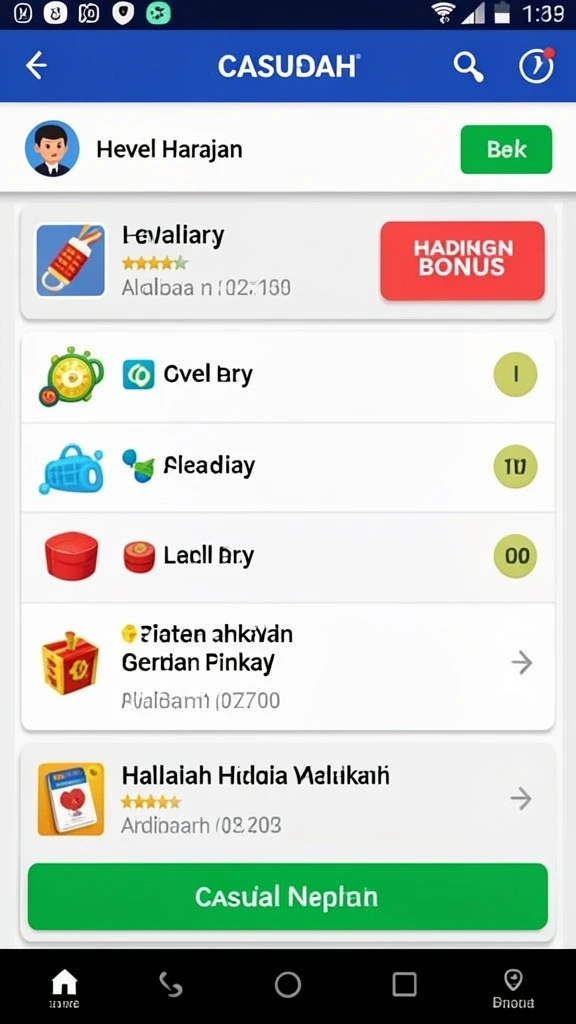Go back with the header arrow

[x=37, y=66]
